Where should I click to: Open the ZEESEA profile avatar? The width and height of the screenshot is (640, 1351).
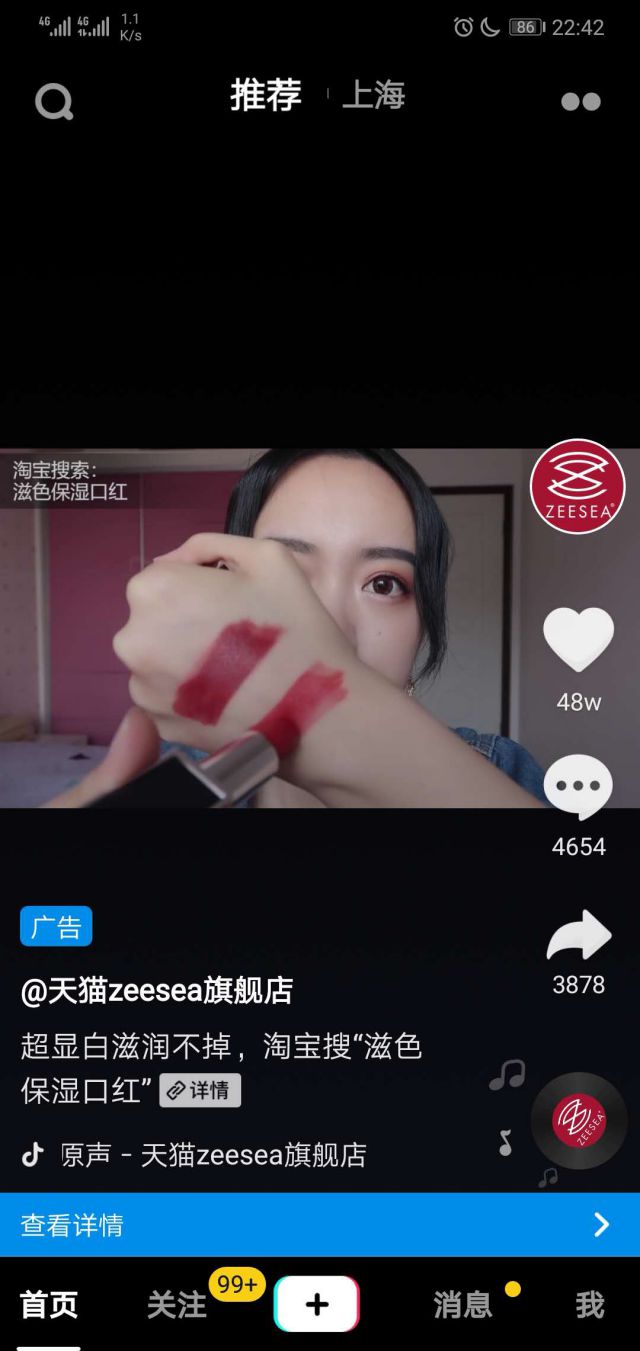click(x=577, y=486)
